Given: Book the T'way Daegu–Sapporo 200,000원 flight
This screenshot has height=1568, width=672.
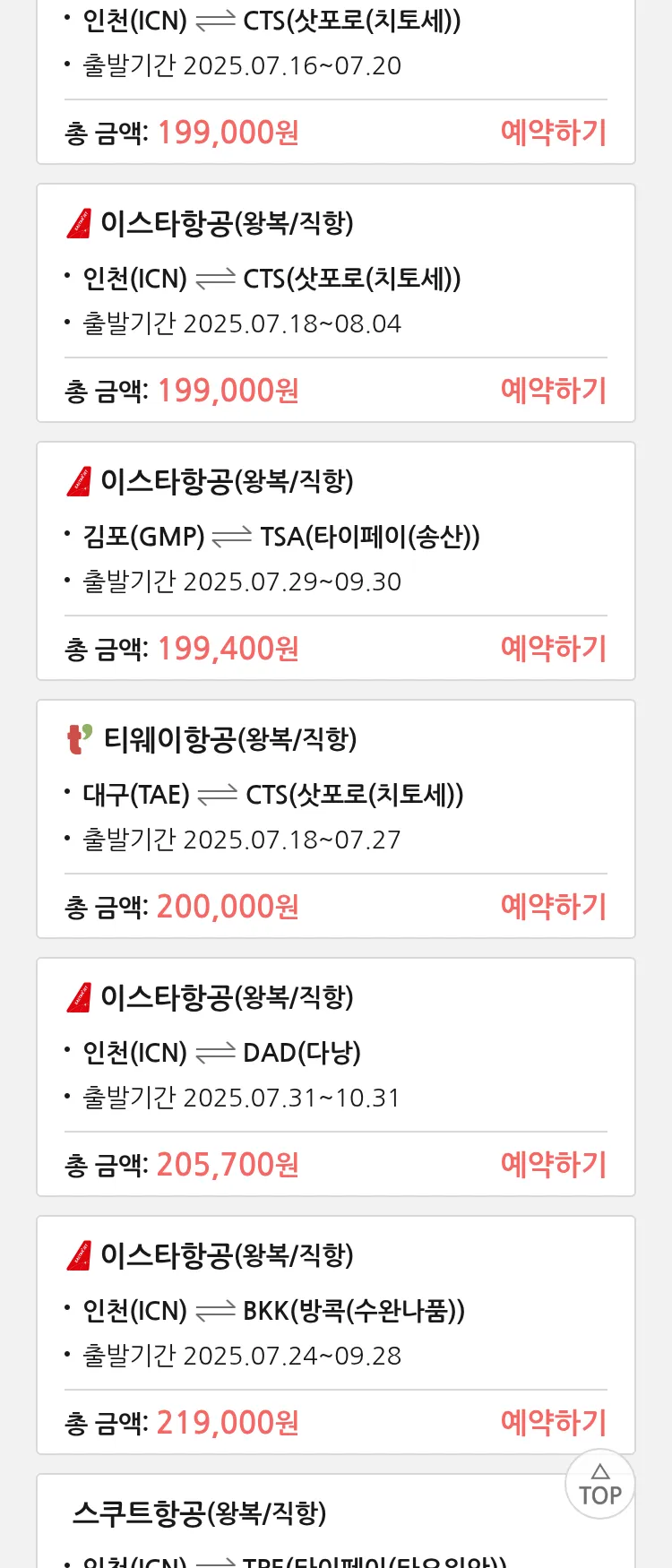Looking at the screenshot, I should click(x=553, y=907).
